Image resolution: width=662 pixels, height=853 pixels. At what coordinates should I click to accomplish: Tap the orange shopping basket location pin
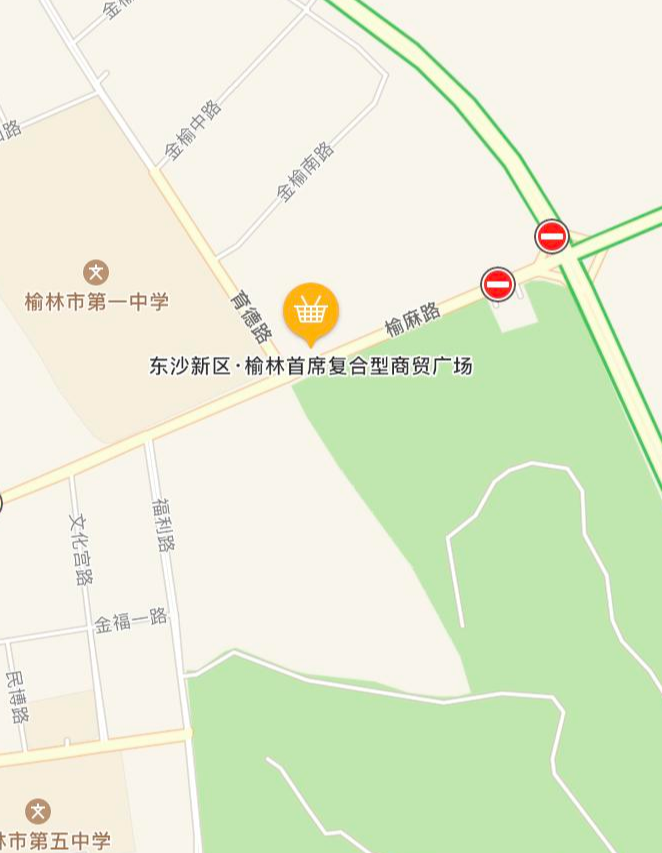311,311
